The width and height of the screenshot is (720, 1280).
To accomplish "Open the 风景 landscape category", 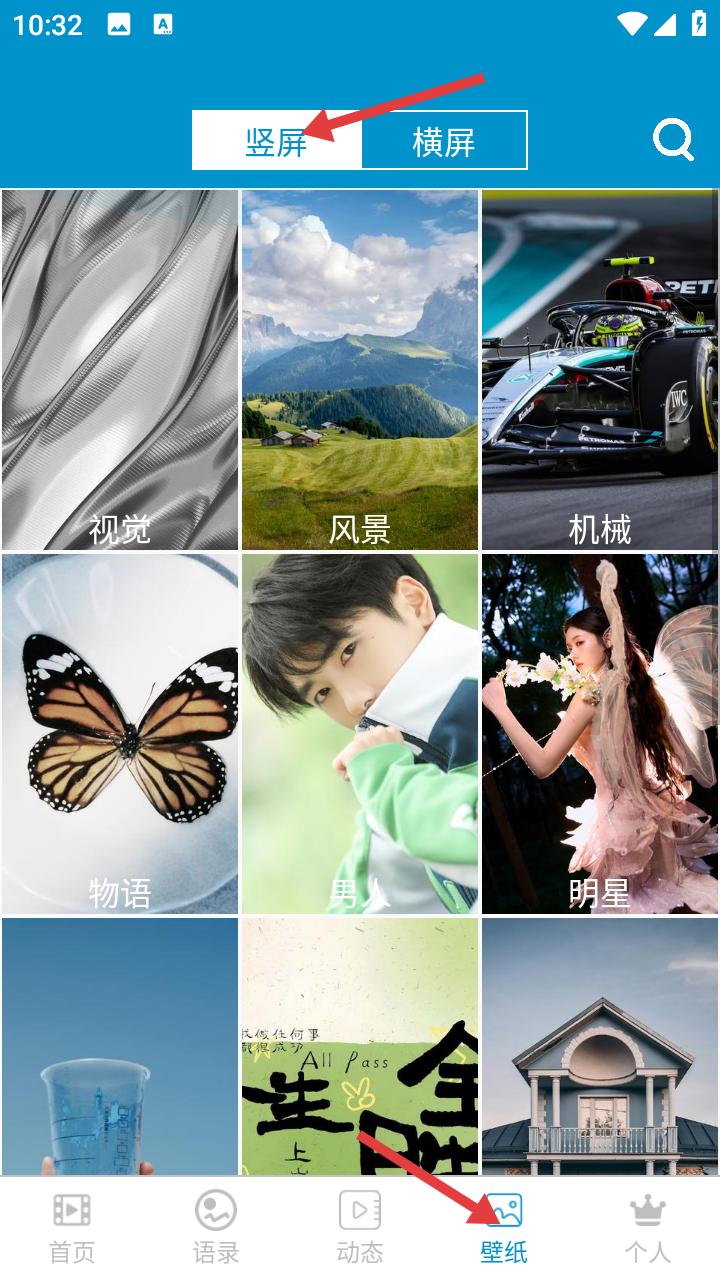I will tap(360, 370).
